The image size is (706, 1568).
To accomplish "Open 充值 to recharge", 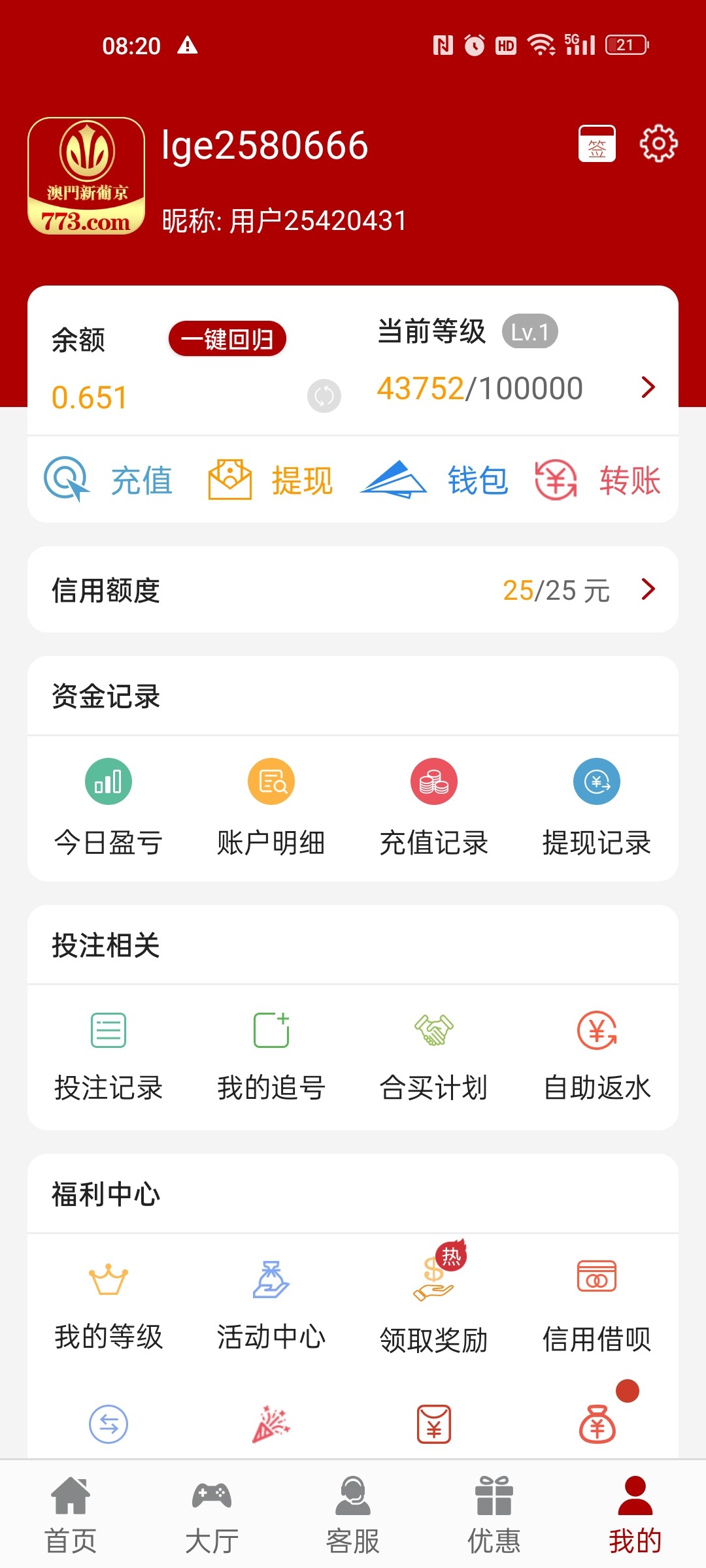I will (x=109, y=481).
